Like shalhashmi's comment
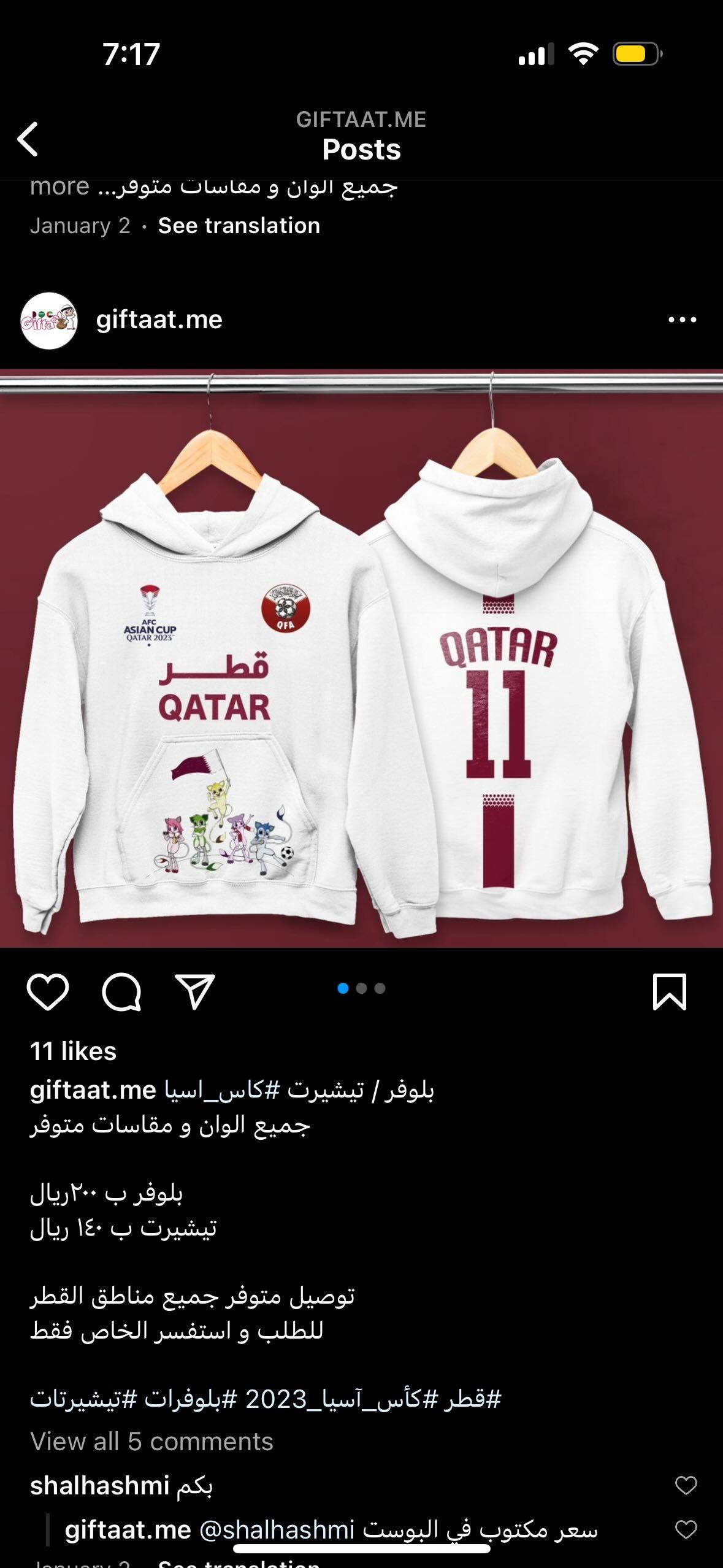 click(x=686, y=1485)
